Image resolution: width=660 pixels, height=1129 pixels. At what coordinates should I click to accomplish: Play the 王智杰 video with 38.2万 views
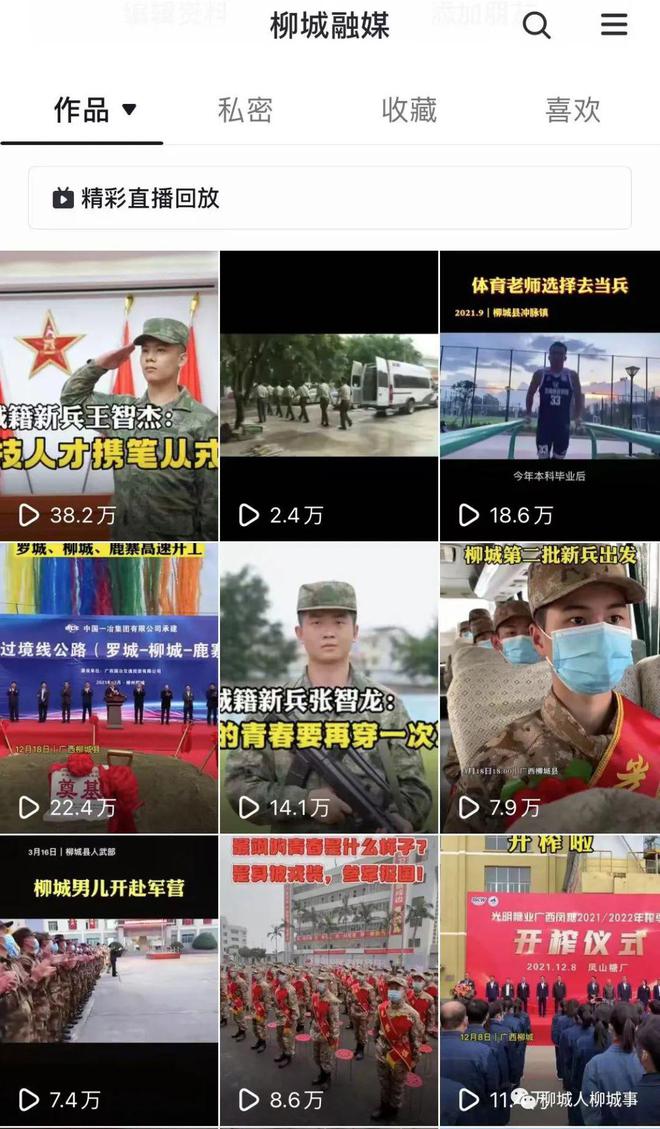pos(109,395)
